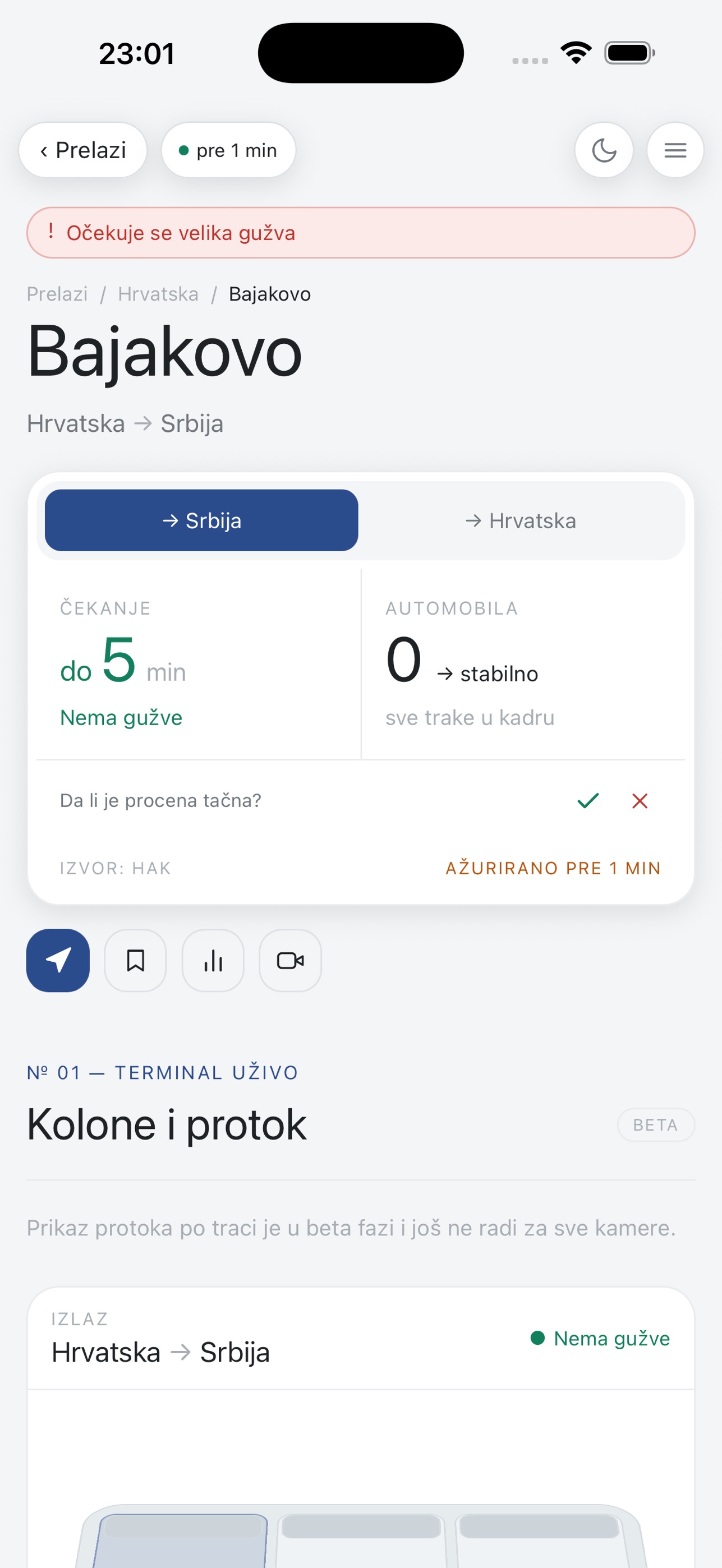Screen dimensions: 722x1568
Task: Open the camera video icon
Action: pyautogui.click(x=291, y=961)
